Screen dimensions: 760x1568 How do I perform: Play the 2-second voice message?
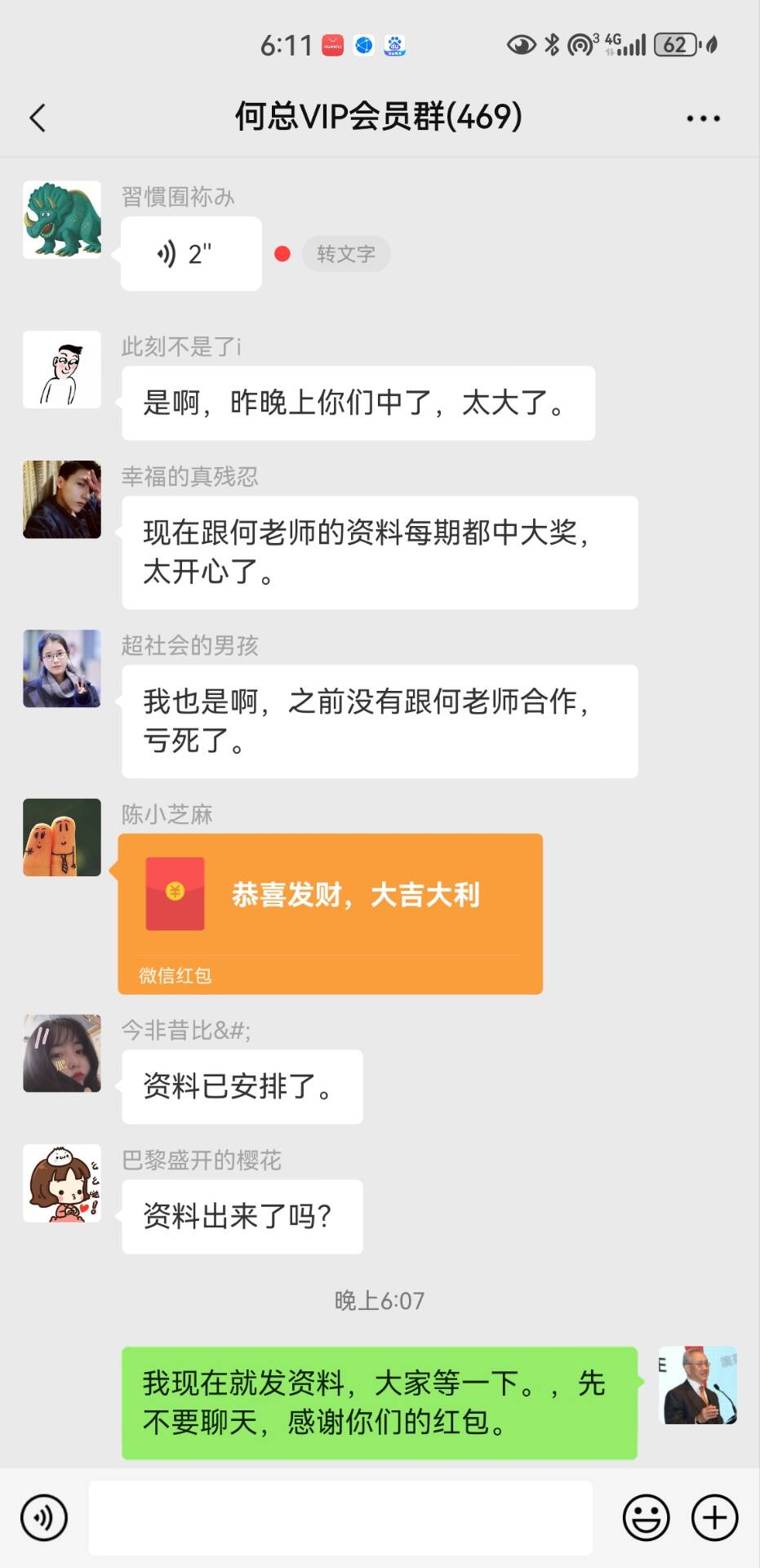click(191, 254)
